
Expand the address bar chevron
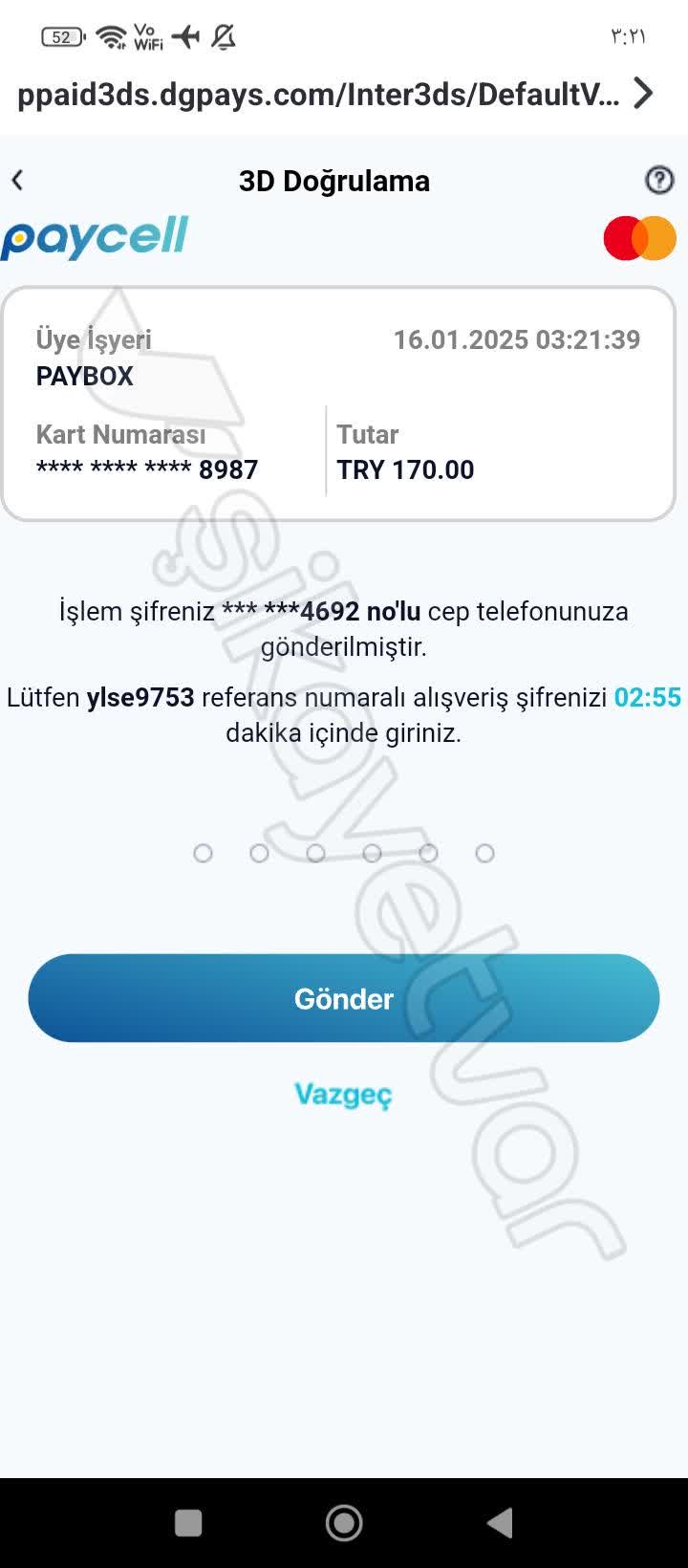(643, 94)
